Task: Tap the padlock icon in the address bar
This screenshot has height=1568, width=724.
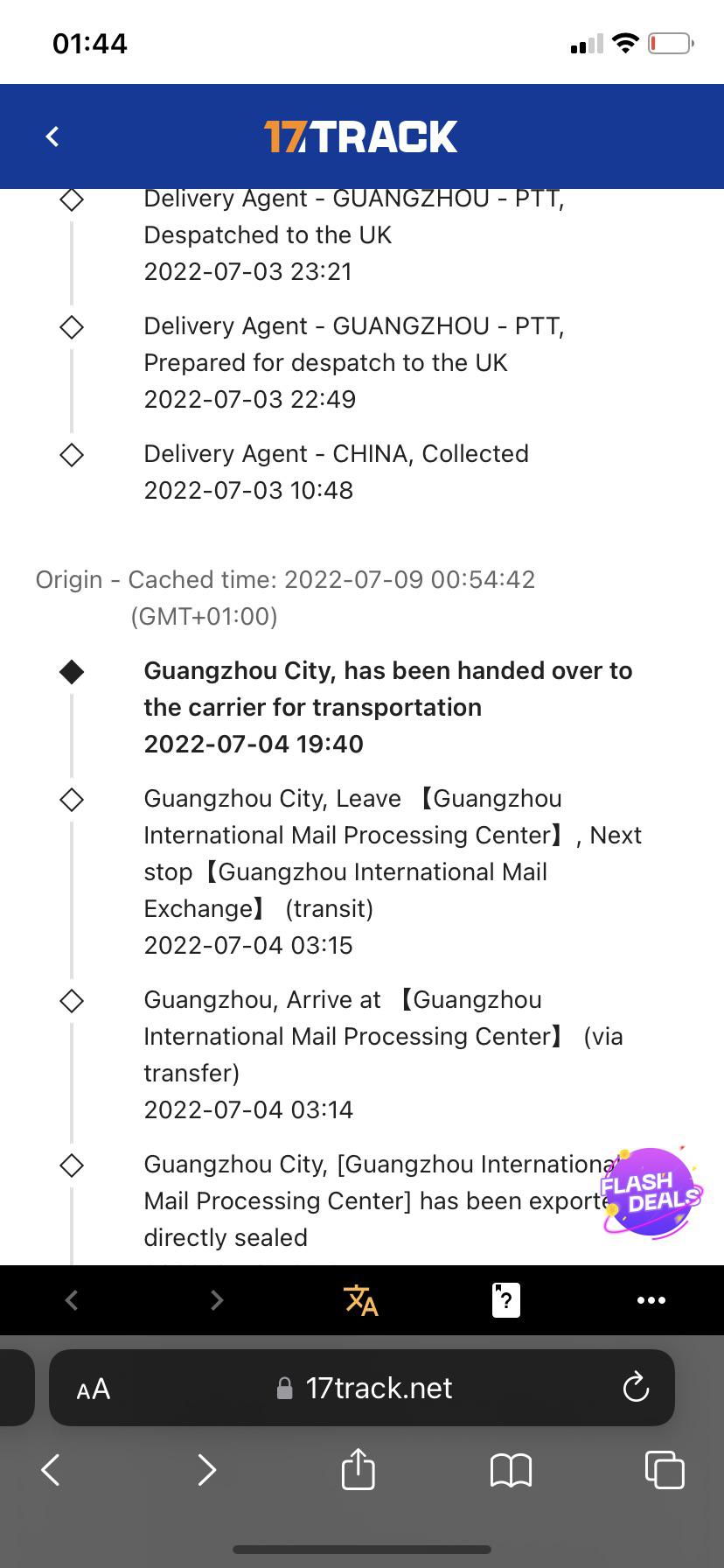Action: tap(282, 1388)
